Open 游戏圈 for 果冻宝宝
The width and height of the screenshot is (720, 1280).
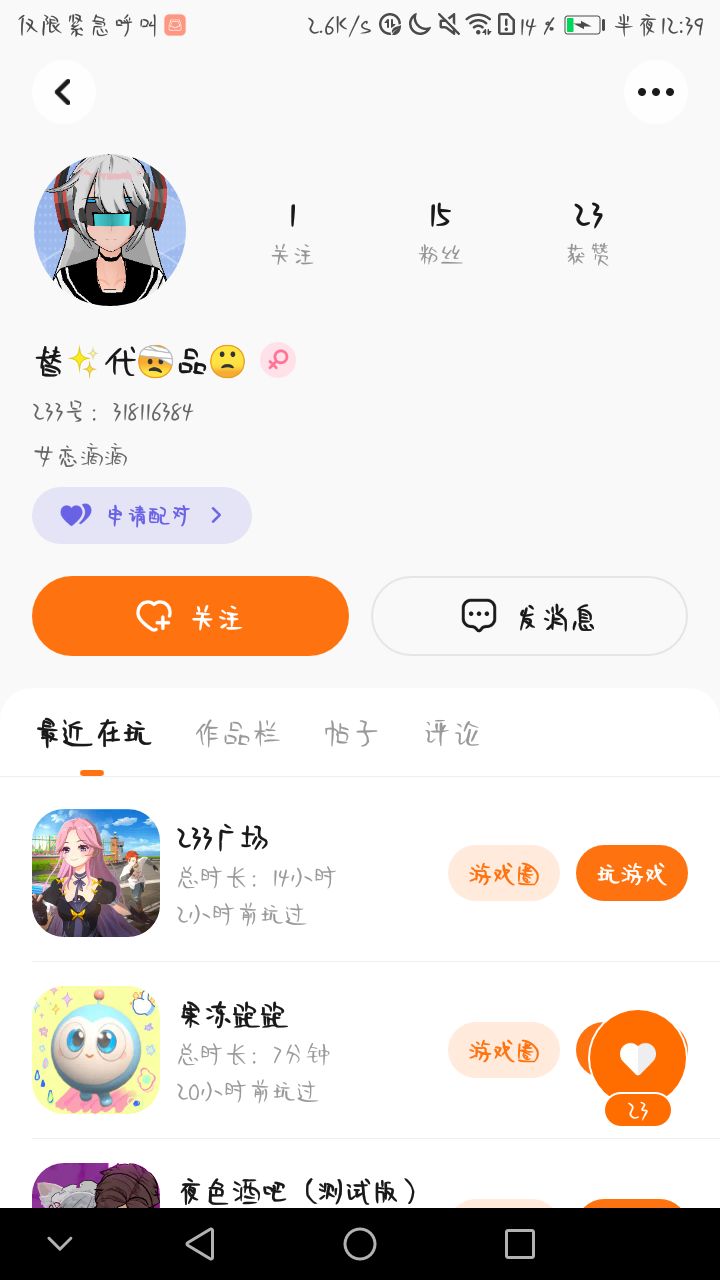coord(503,1050)
